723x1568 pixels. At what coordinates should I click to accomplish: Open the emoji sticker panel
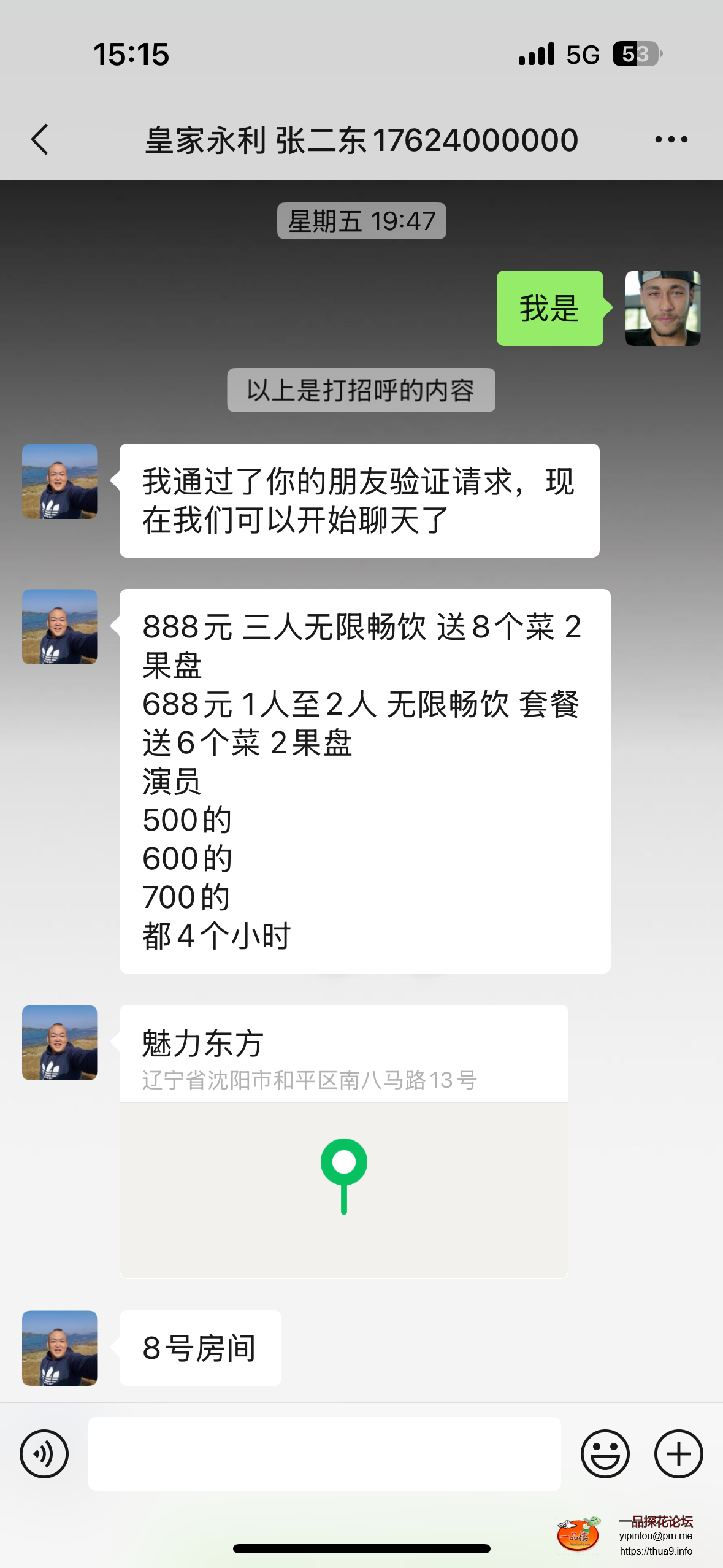click(x=605, y=1453)
